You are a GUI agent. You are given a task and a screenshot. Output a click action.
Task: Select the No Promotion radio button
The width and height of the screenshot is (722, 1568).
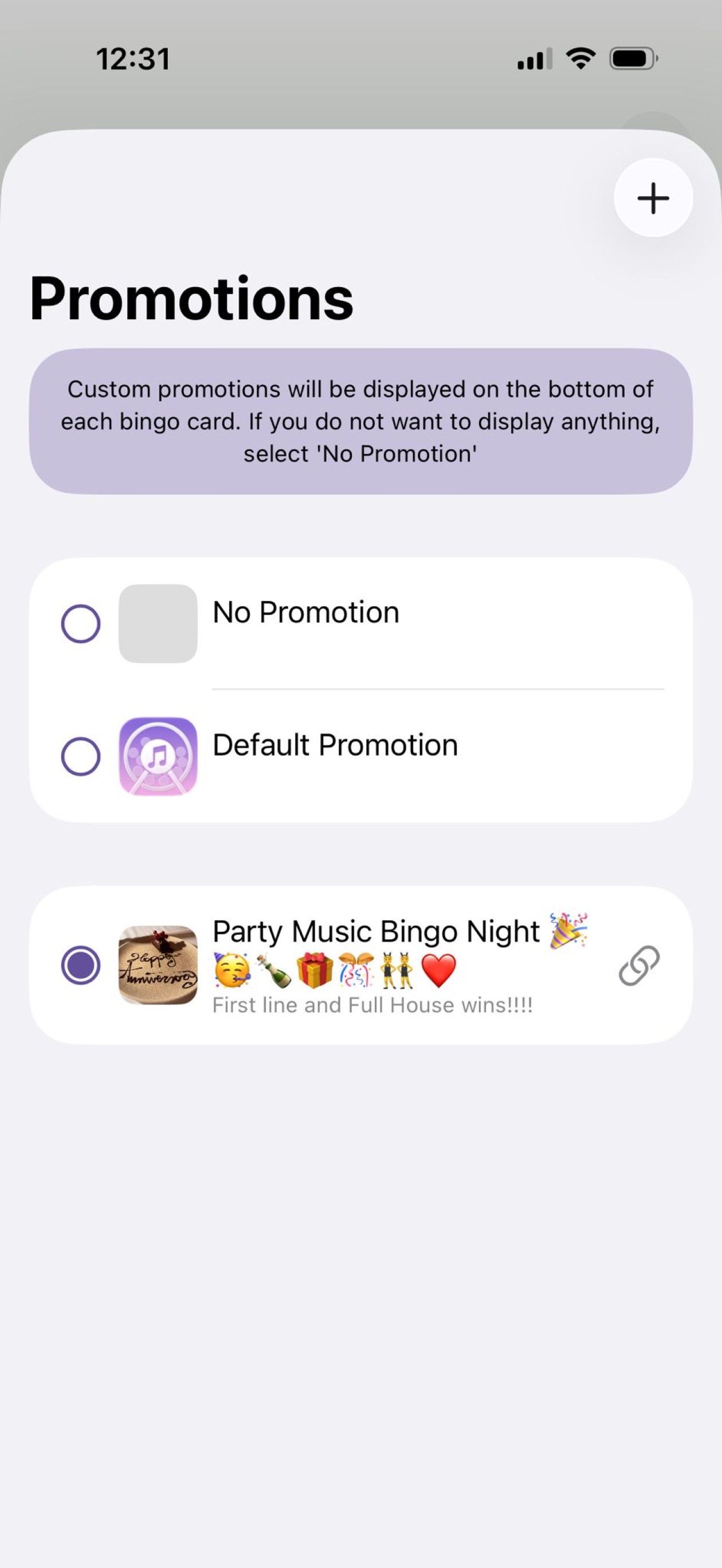[x=81, y=624]
